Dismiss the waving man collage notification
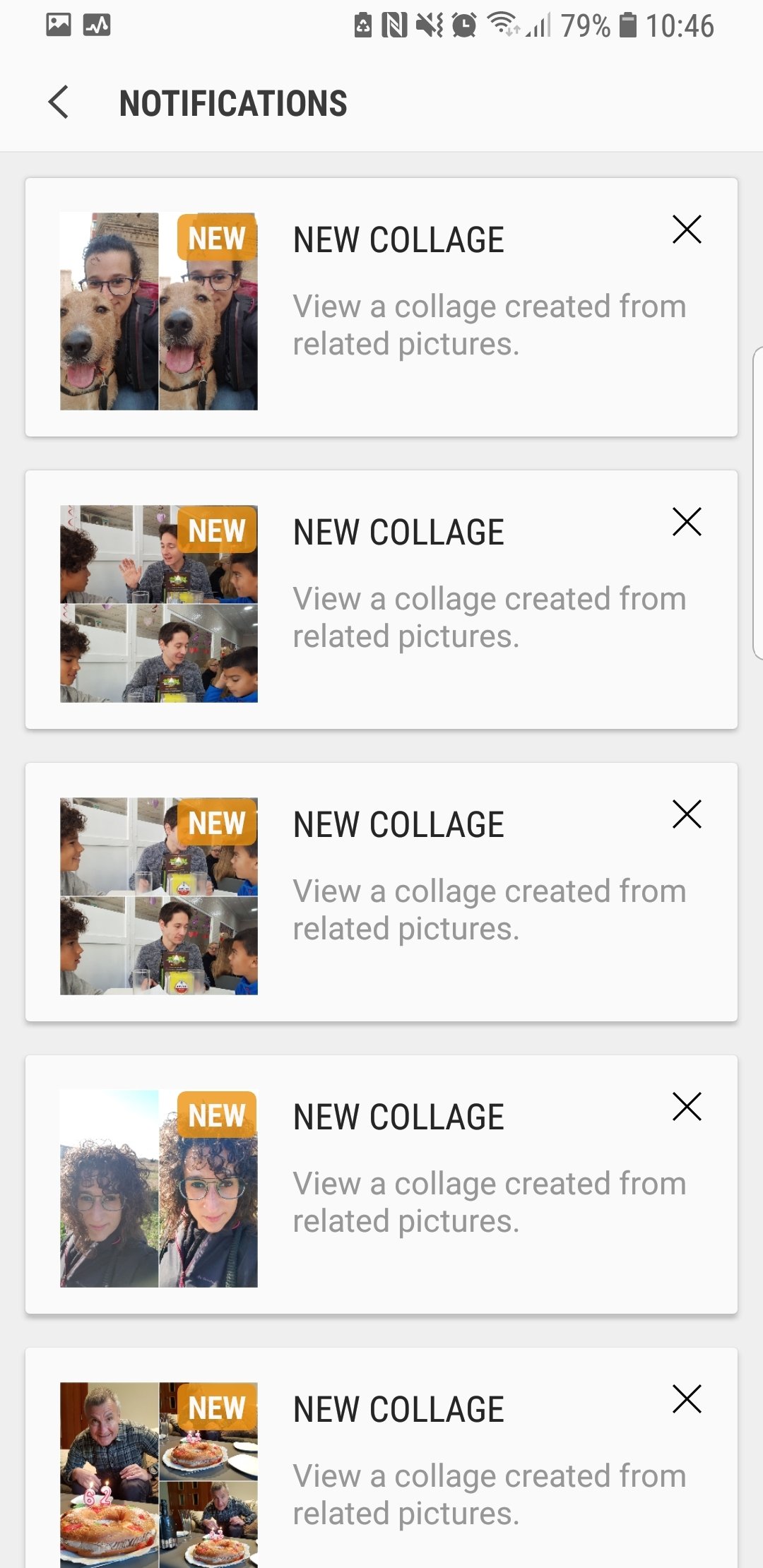763x1568 pixels. point(686,522)
